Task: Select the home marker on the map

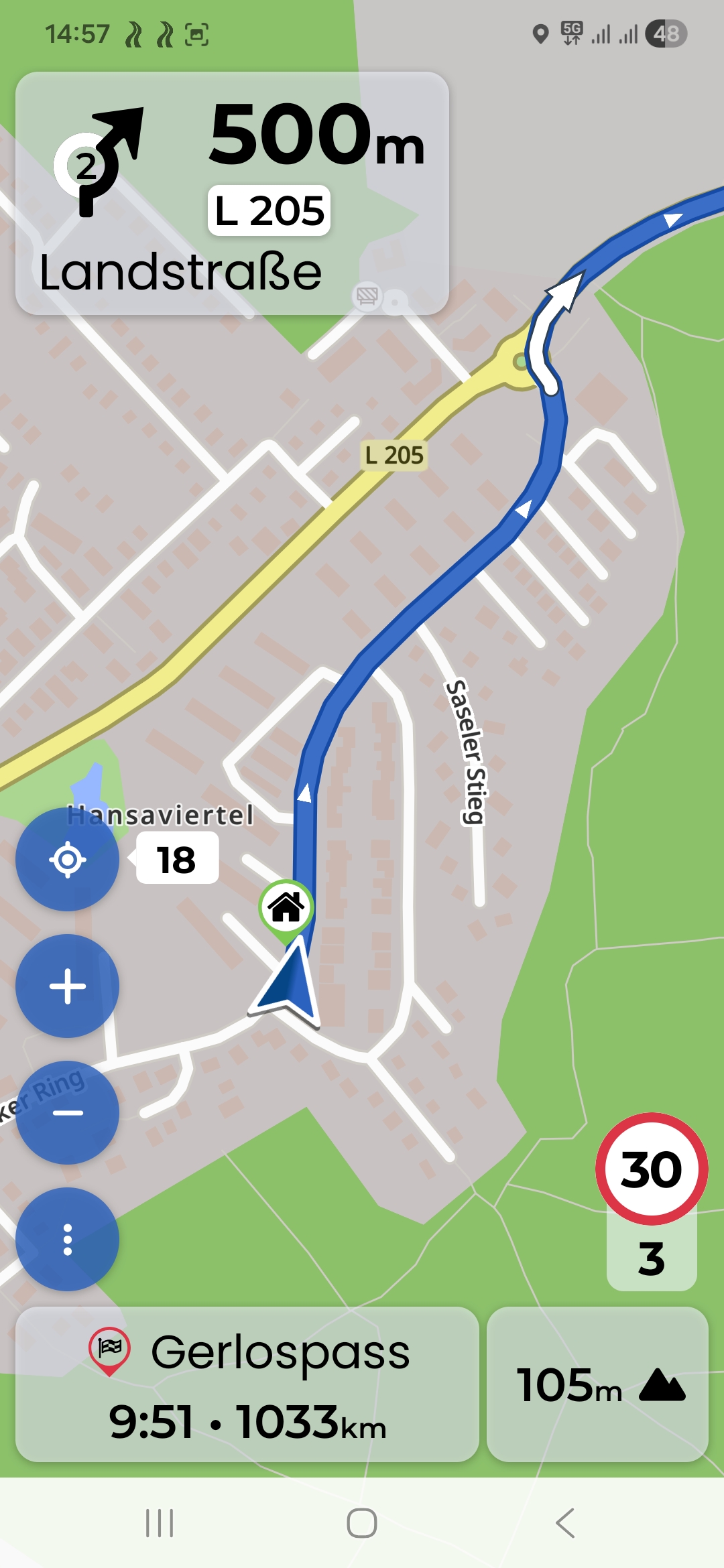Action: click(x=286, y=907)
